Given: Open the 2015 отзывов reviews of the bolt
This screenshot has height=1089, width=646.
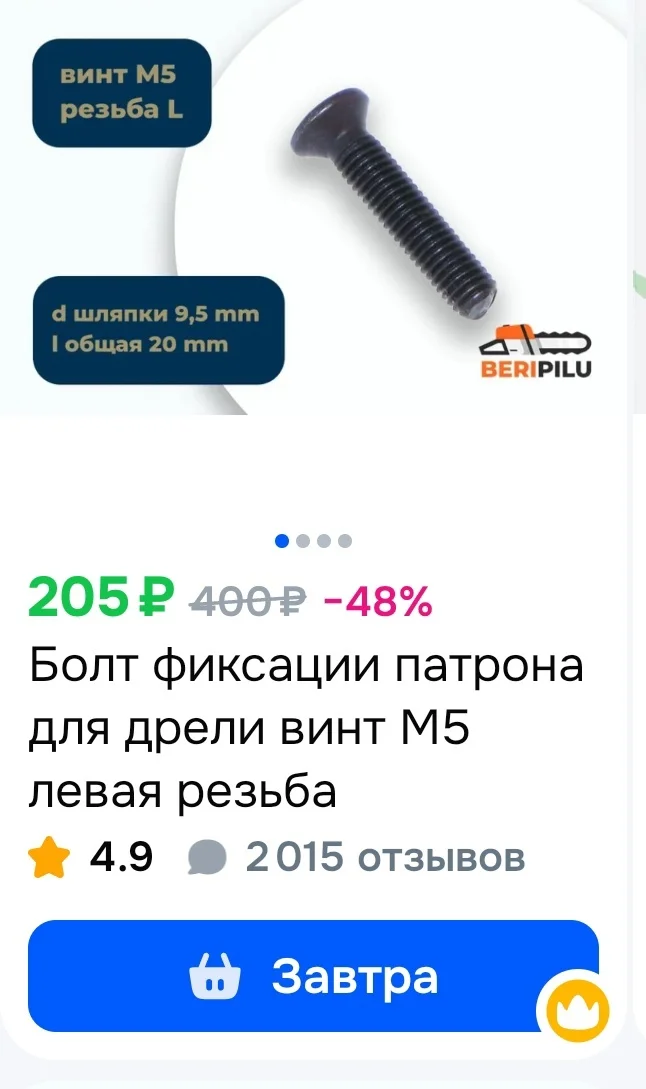Looking at the screenshot, I should (385, 857).
